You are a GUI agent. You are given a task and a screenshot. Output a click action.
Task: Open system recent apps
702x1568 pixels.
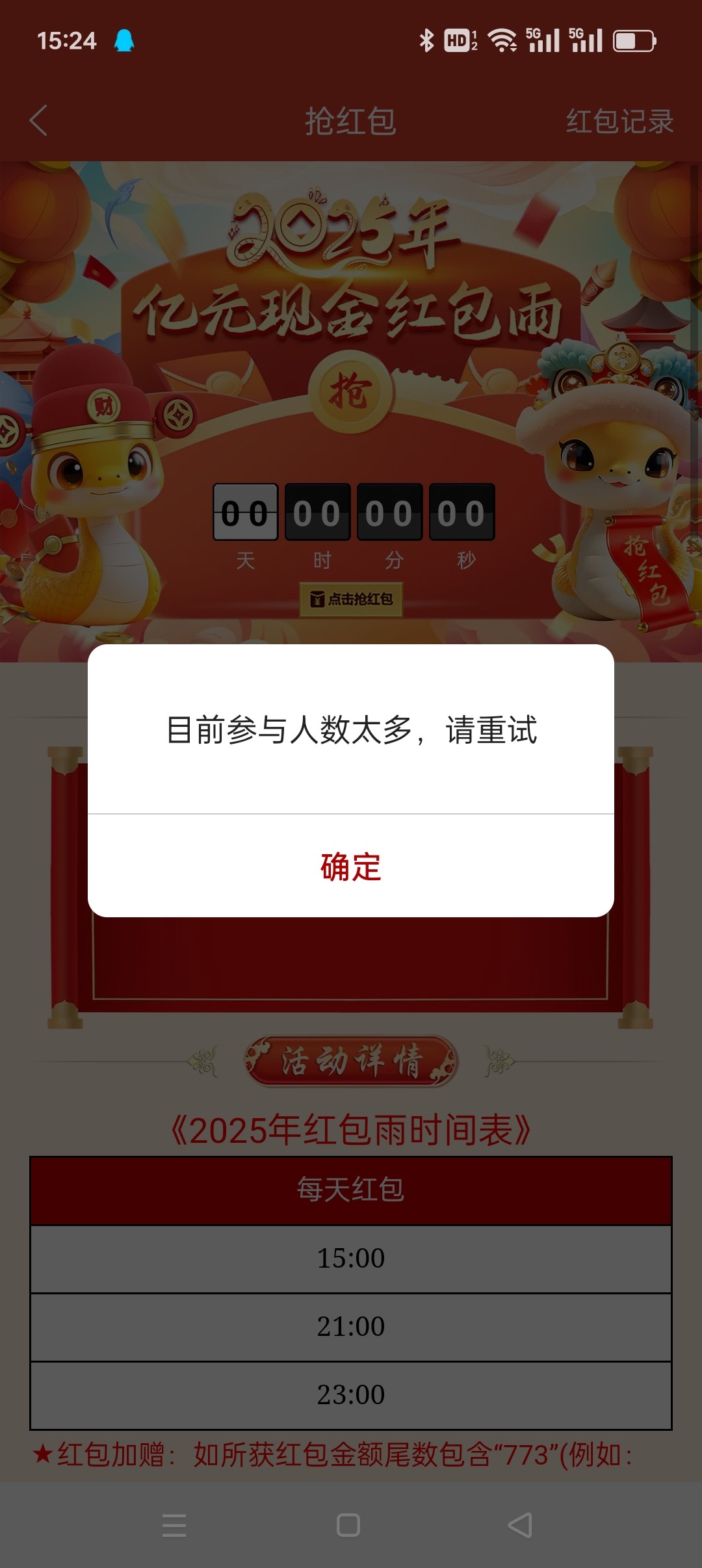click(x=174, y=1525)
